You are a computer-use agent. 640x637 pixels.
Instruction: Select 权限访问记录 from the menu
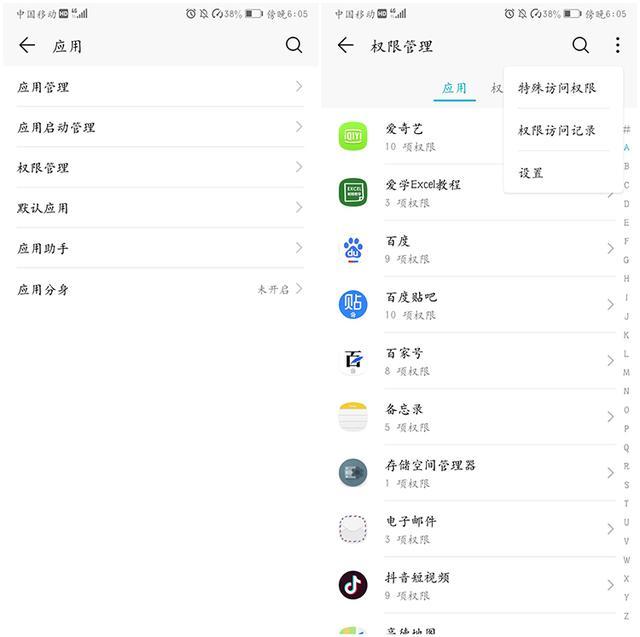[557, 131]
